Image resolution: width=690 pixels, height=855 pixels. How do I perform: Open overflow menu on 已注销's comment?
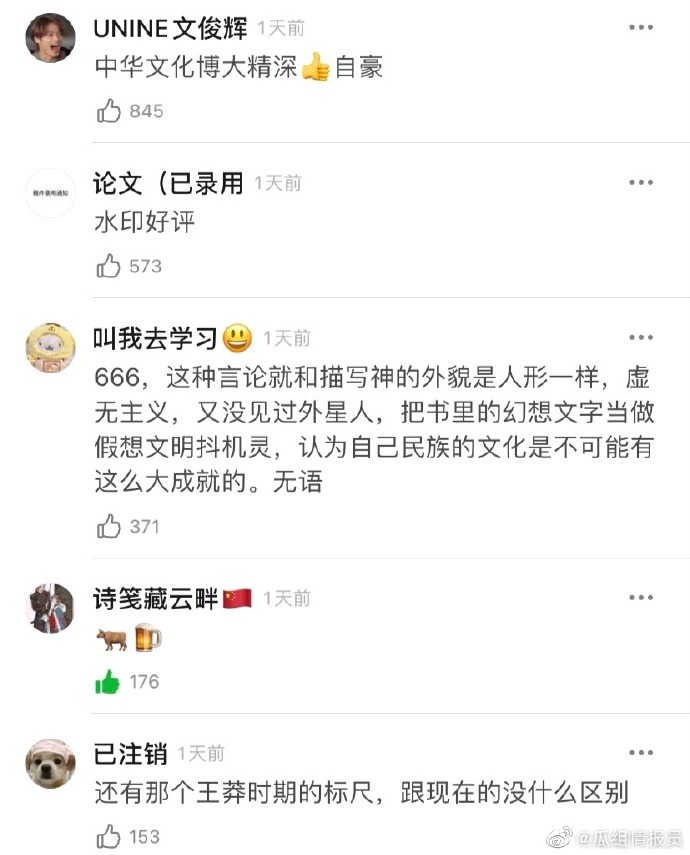[641, 752]
